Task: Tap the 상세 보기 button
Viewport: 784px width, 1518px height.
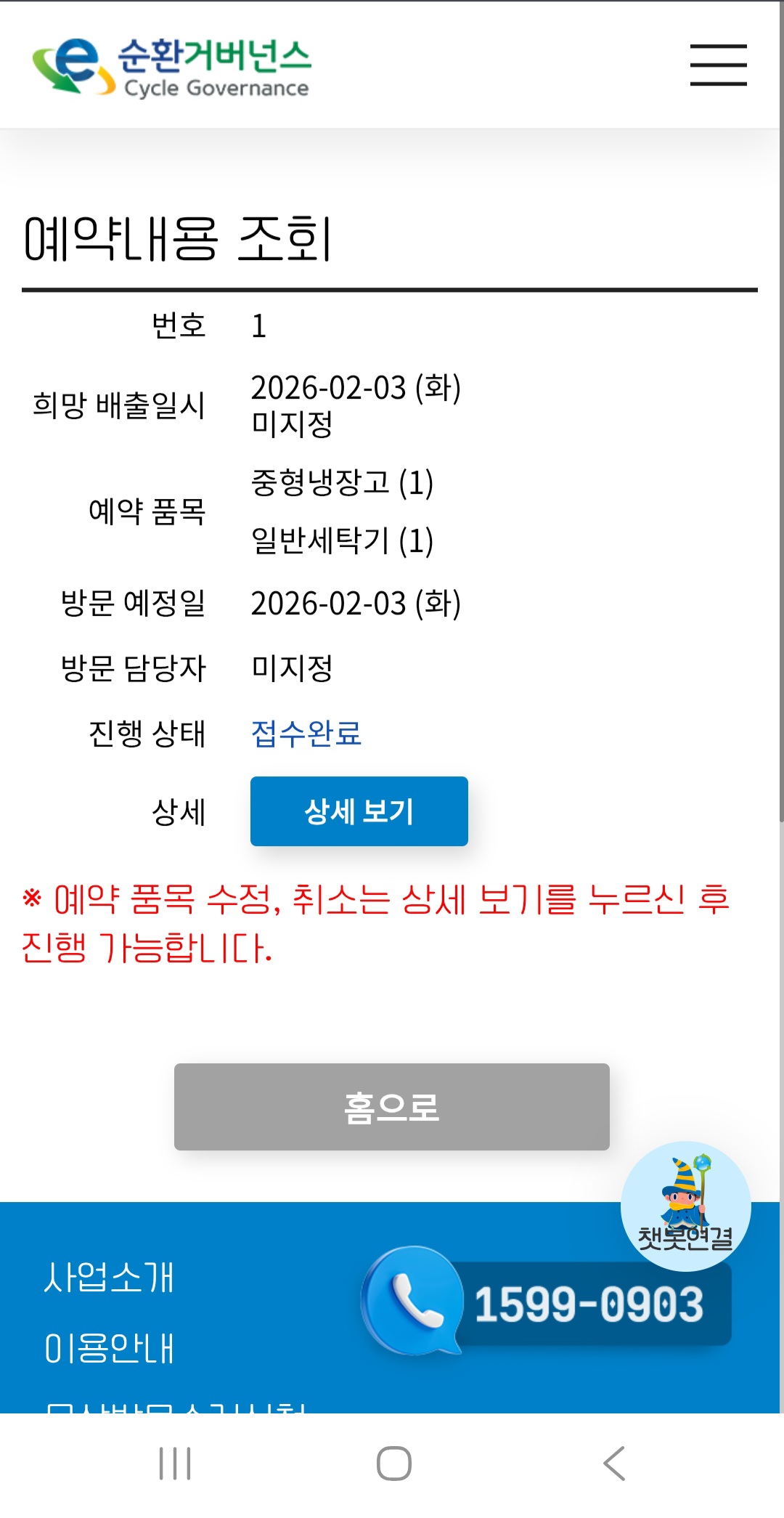Action: click(x=359, y=811)
